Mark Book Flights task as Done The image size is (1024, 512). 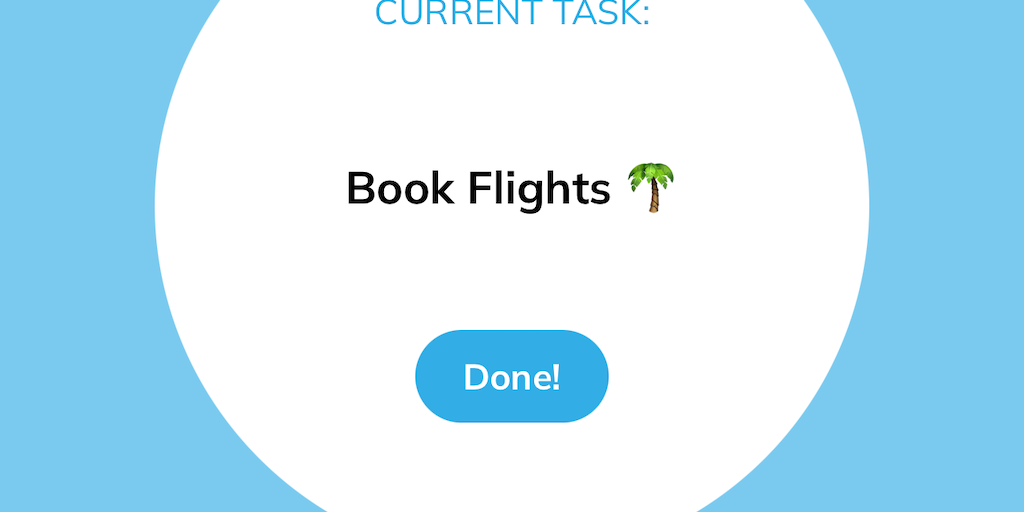(x=511, y=377)
